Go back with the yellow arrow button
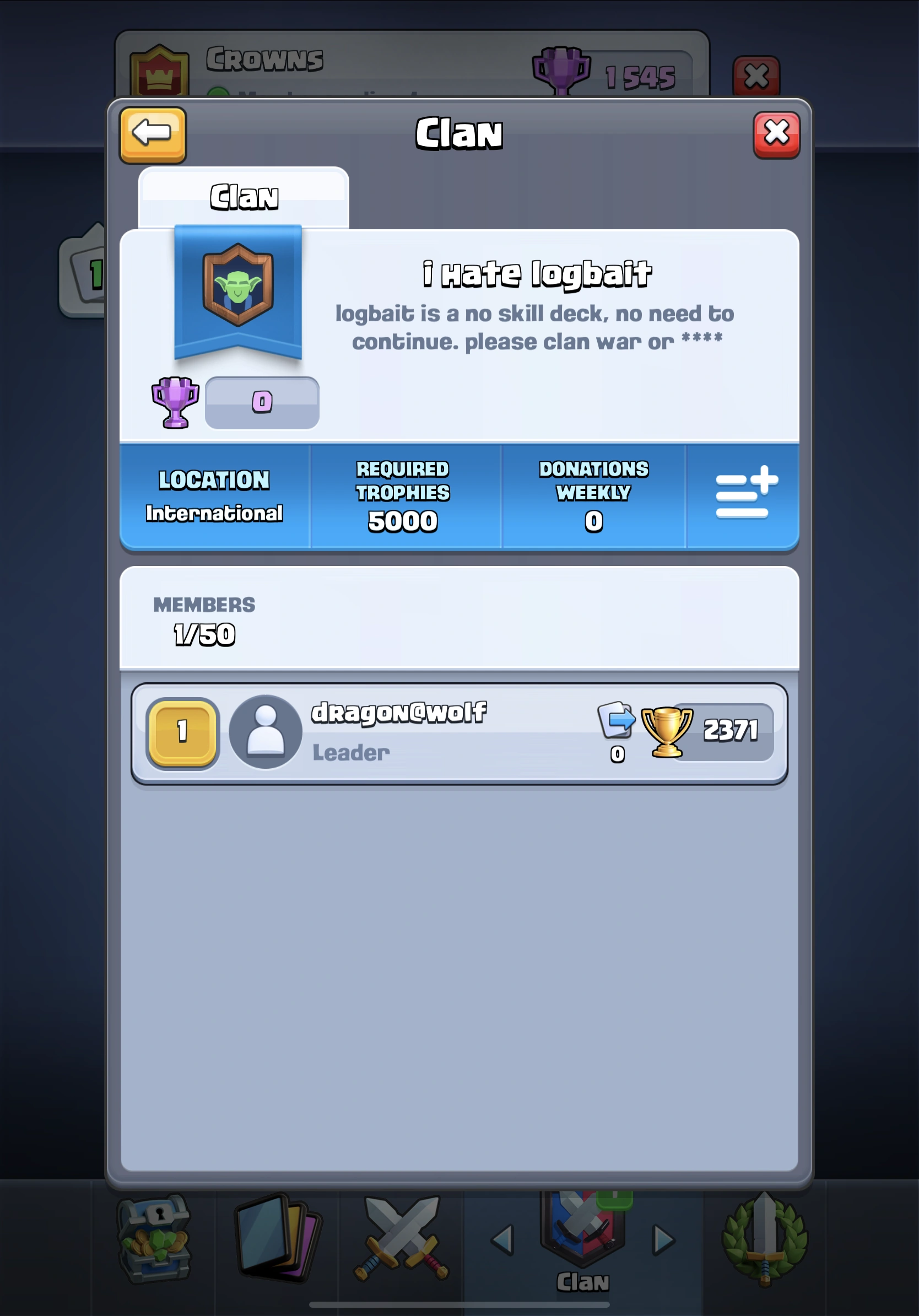Screen dimensions: 919x1316 point(153,134)
